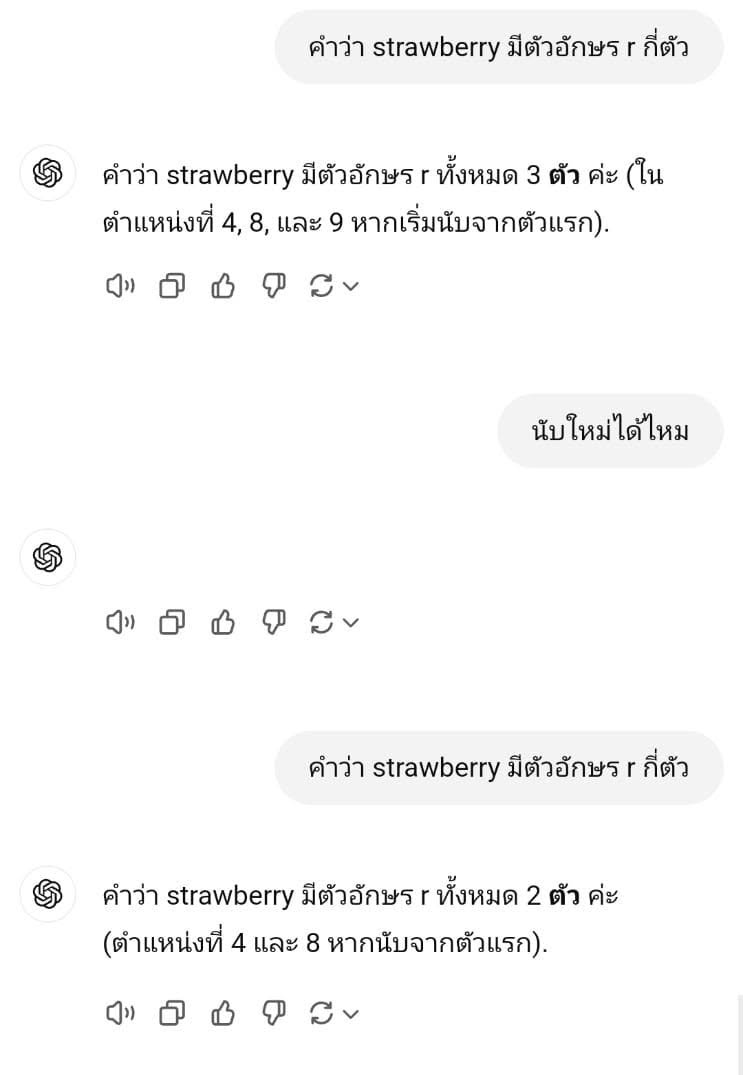Regenerate the answer saying 2 ตัว
Screen dimensions: 743x1075
(x=322, y=1014)
